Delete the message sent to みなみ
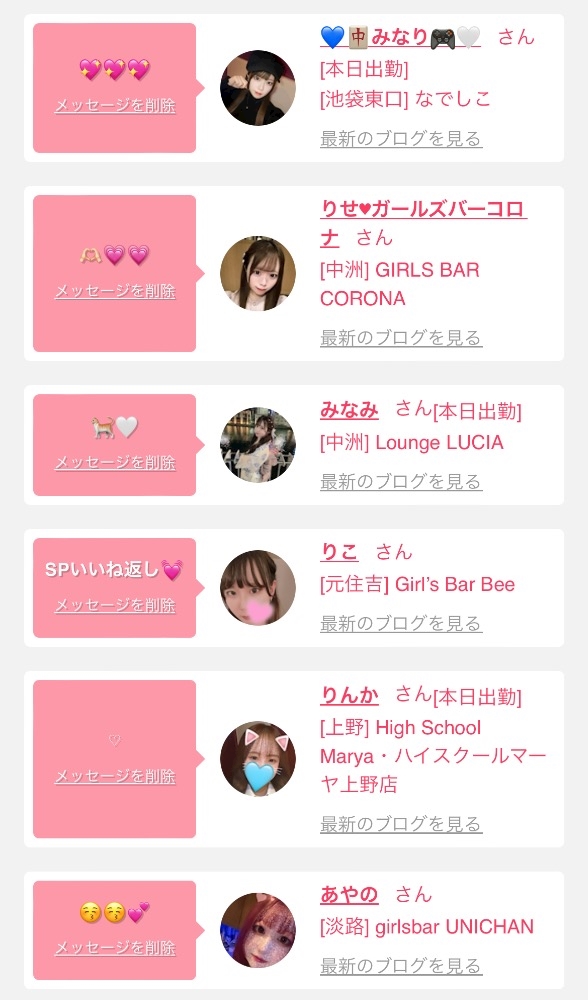The width and height of the screenshot is (588, 1000). coord(115,462)
